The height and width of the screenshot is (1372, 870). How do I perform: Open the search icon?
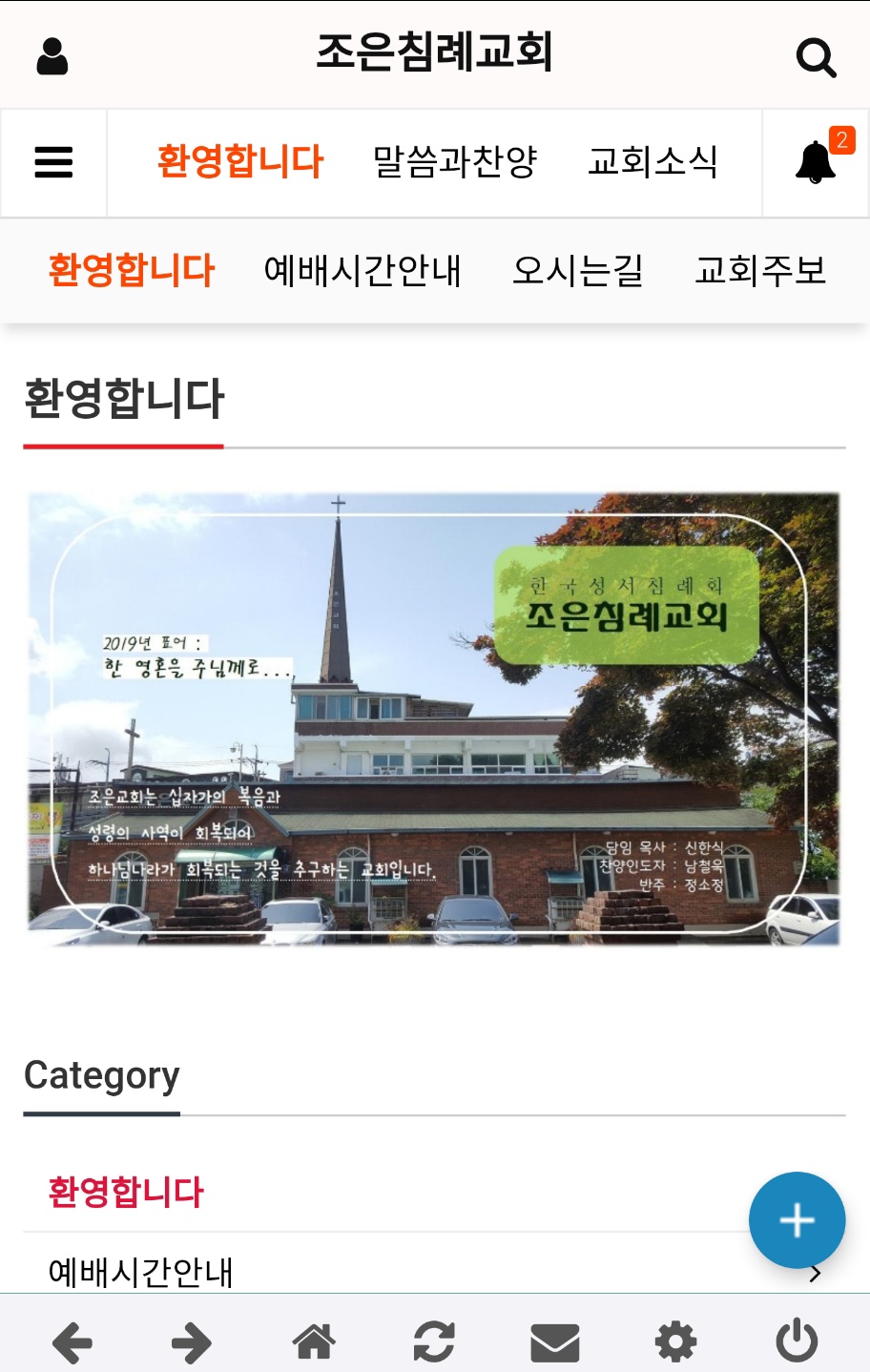click(x=816, y=57)
